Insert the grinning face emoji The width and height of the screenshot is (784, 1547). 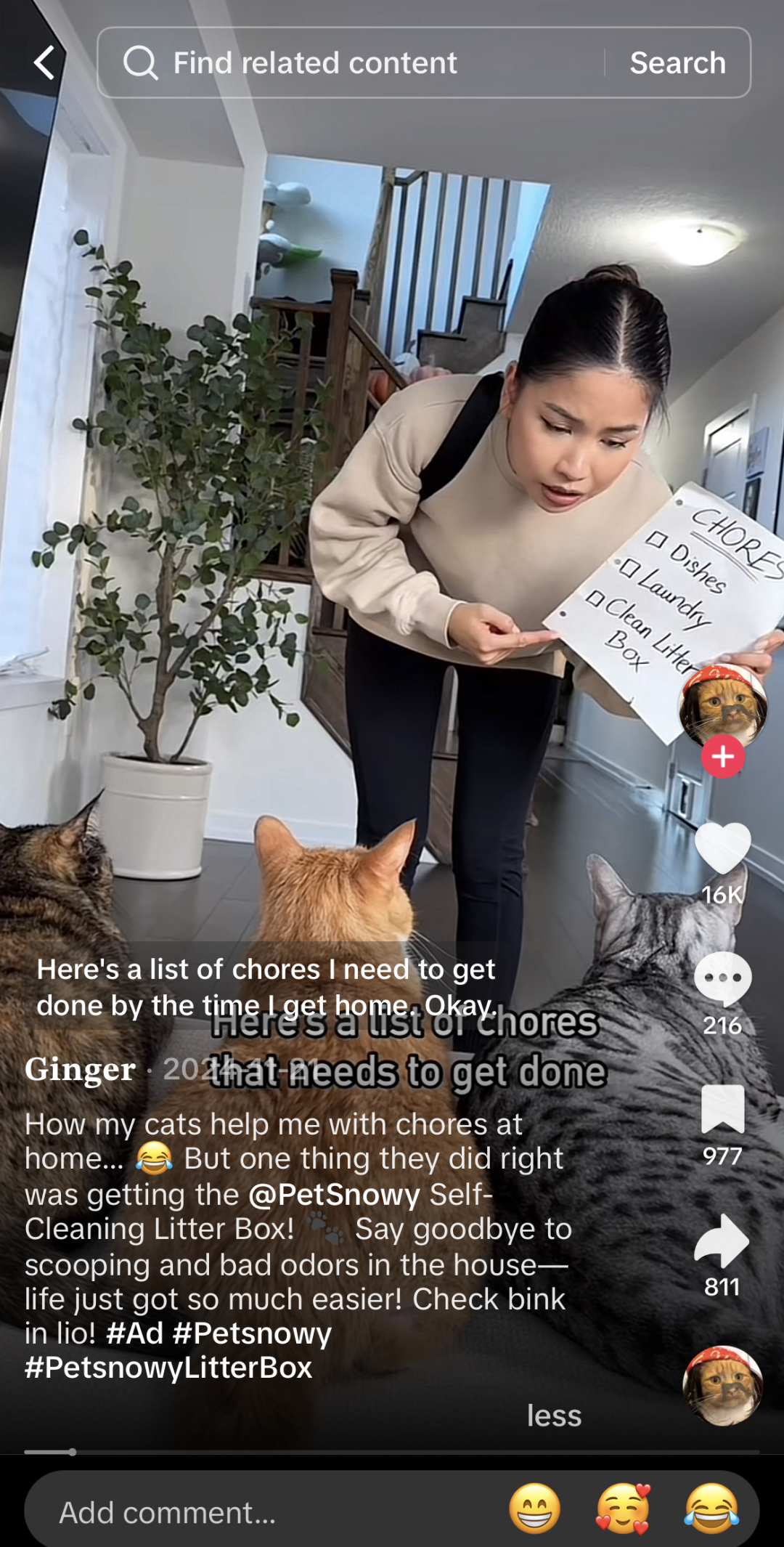(x=535, y=1509)
